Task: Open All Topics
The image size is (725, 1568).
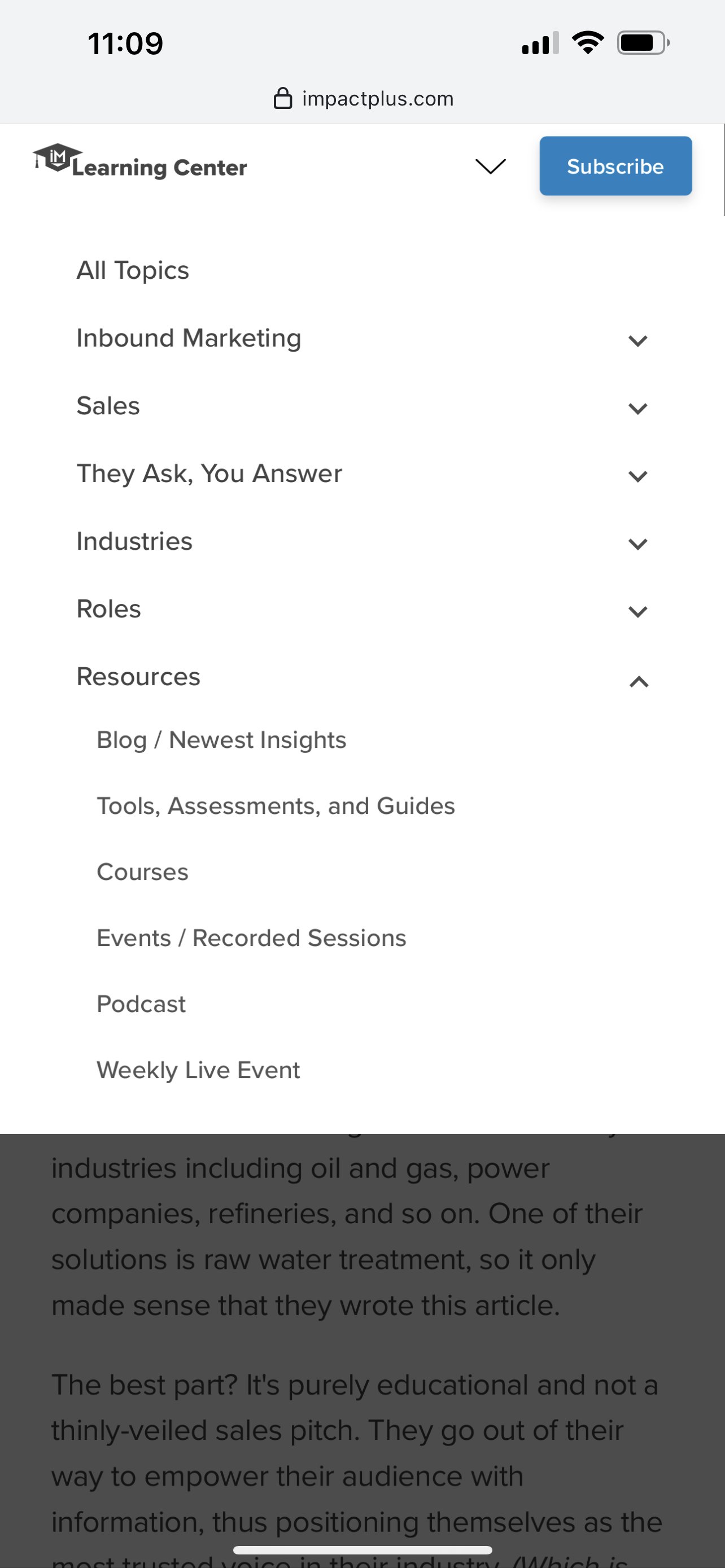Action: 133,270
